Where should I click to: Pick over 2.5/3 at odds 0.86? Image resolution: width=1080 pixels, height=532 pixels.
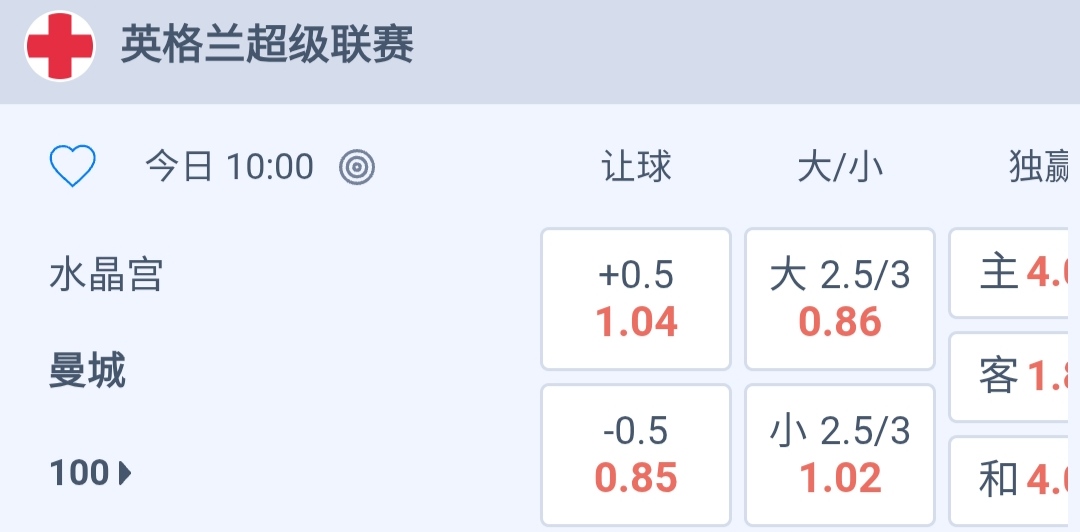[840, 299]
